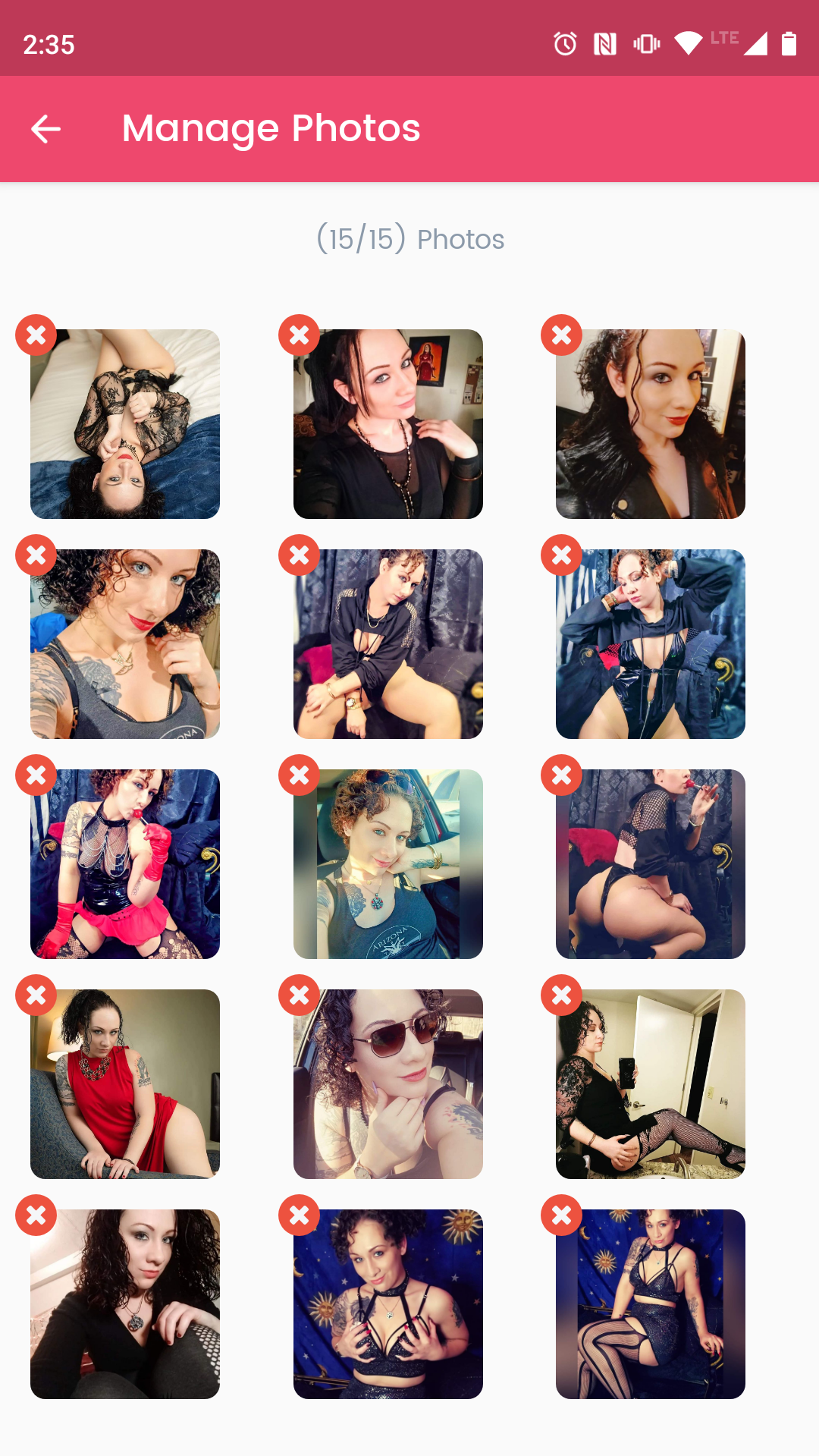819x1456 pixels.
Task: Delete the photo lying on the blue blanket
Action: point(36,335)
